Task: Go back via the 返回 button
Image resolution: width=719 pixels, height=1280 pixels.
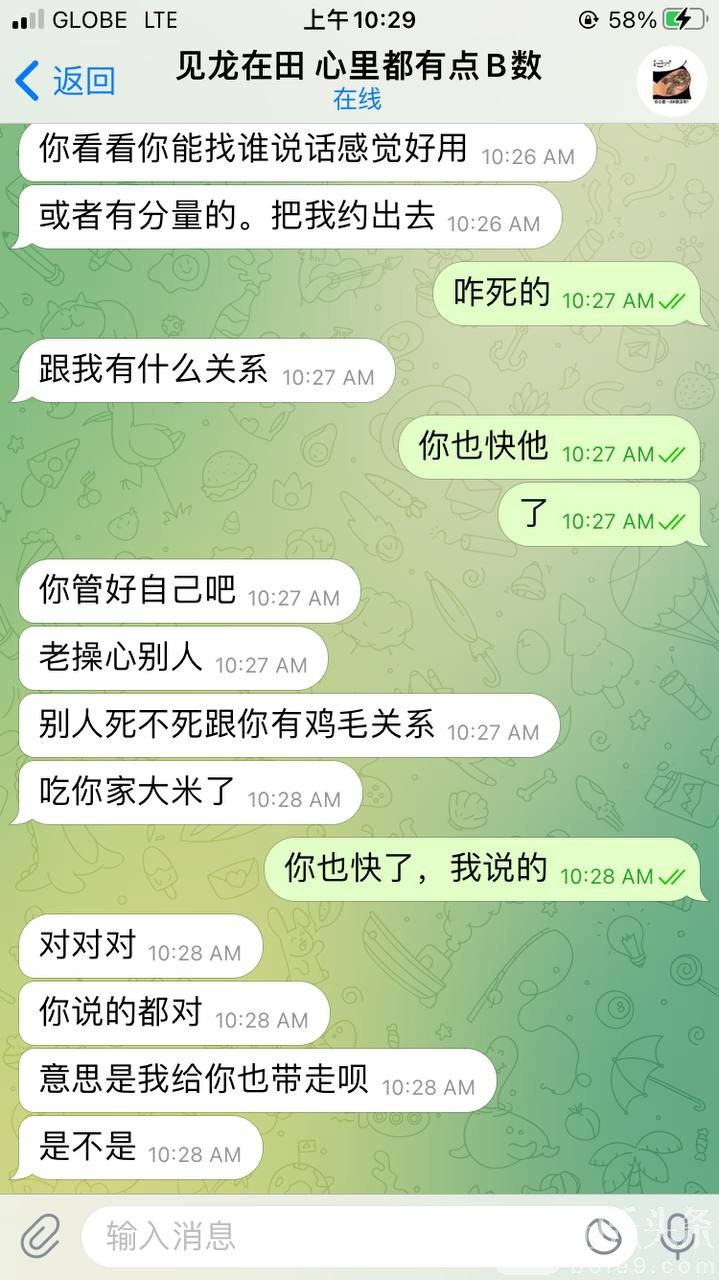Action: (66, 81)
